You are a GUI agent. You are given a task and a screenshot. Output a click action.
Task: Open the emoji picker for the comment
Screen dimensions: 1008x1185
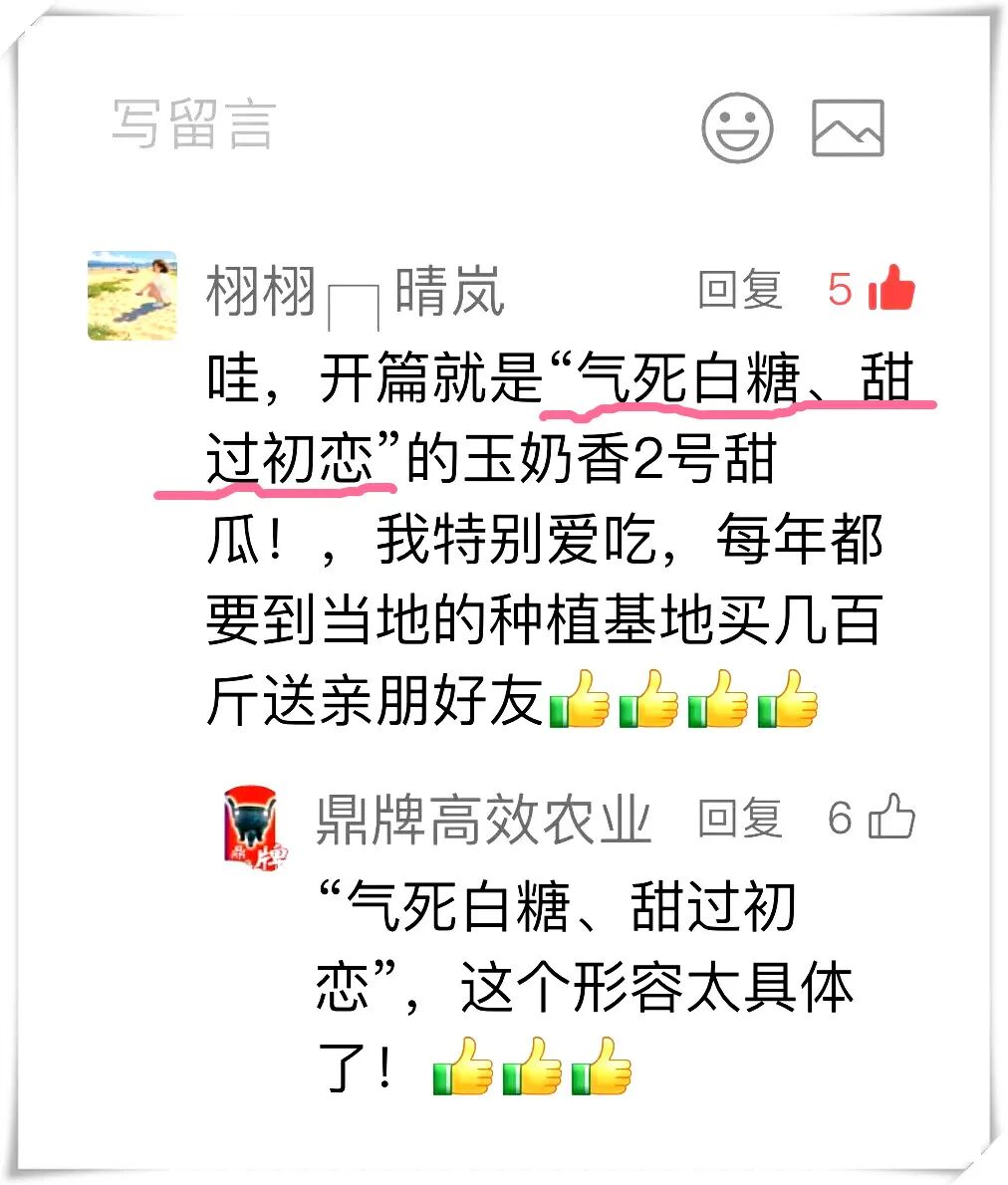pos(737,127)
